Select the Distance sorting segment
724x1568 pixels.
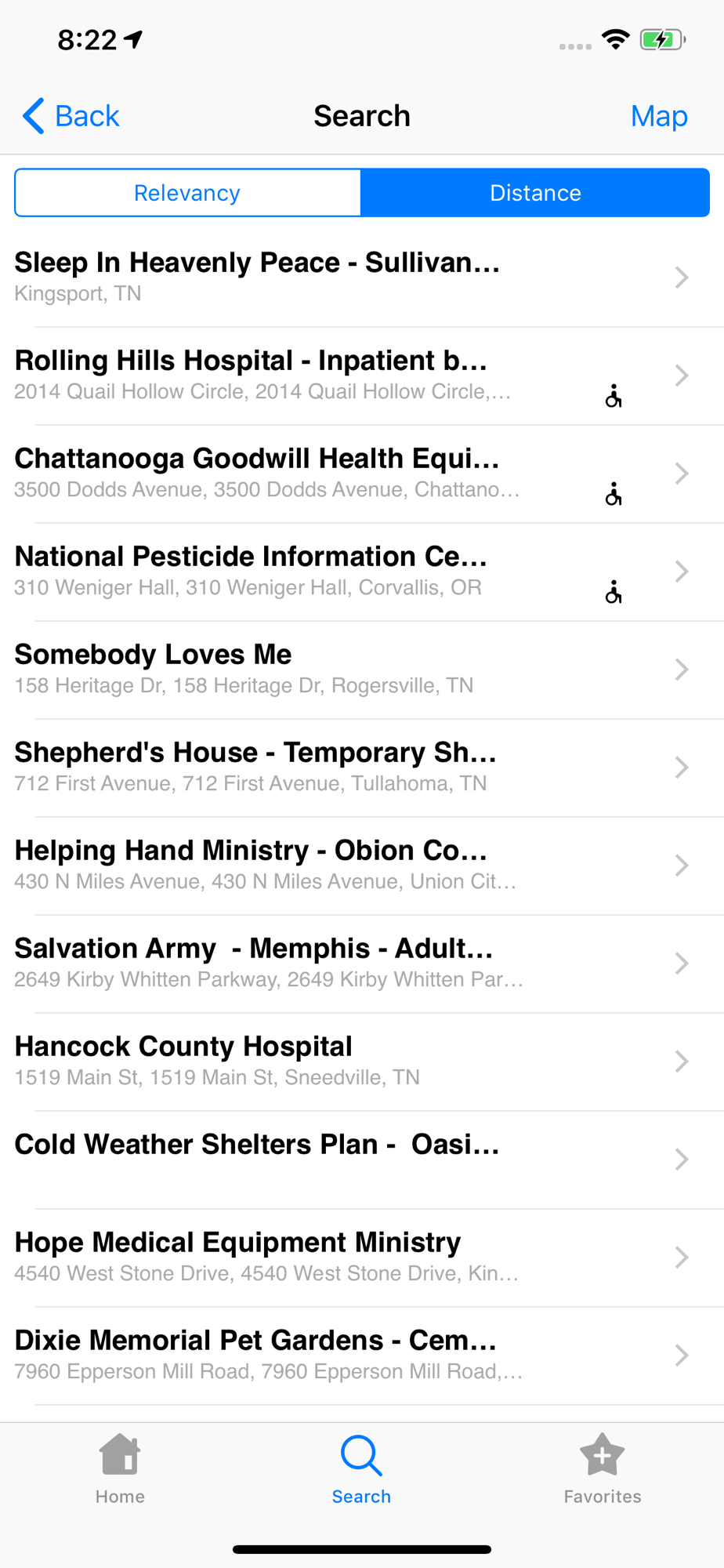[x=535, y=193]
